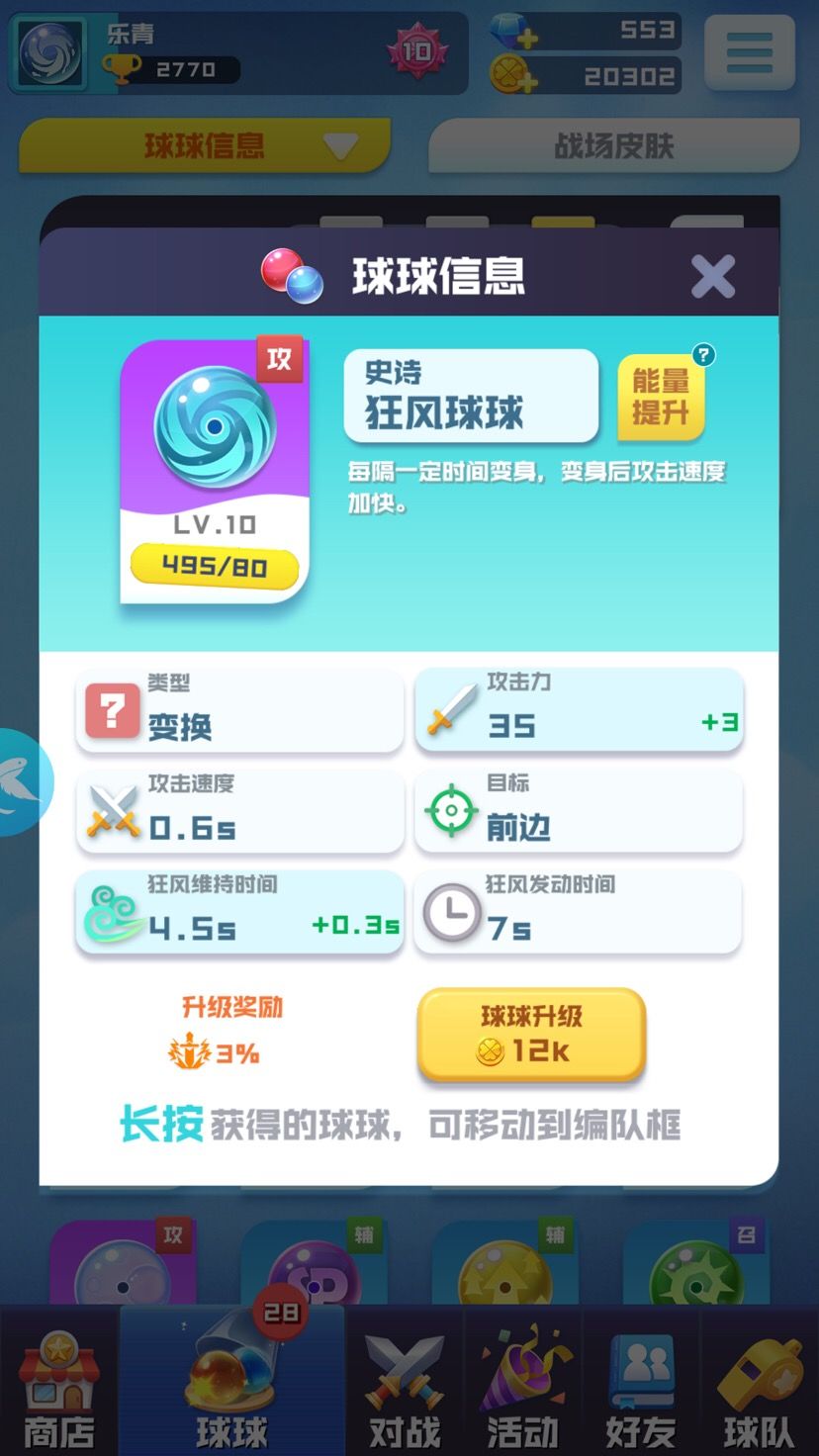Tap the target crosshair icon beside 目标
Viewport: 819px width, 1456px height.
click(451, 811)
